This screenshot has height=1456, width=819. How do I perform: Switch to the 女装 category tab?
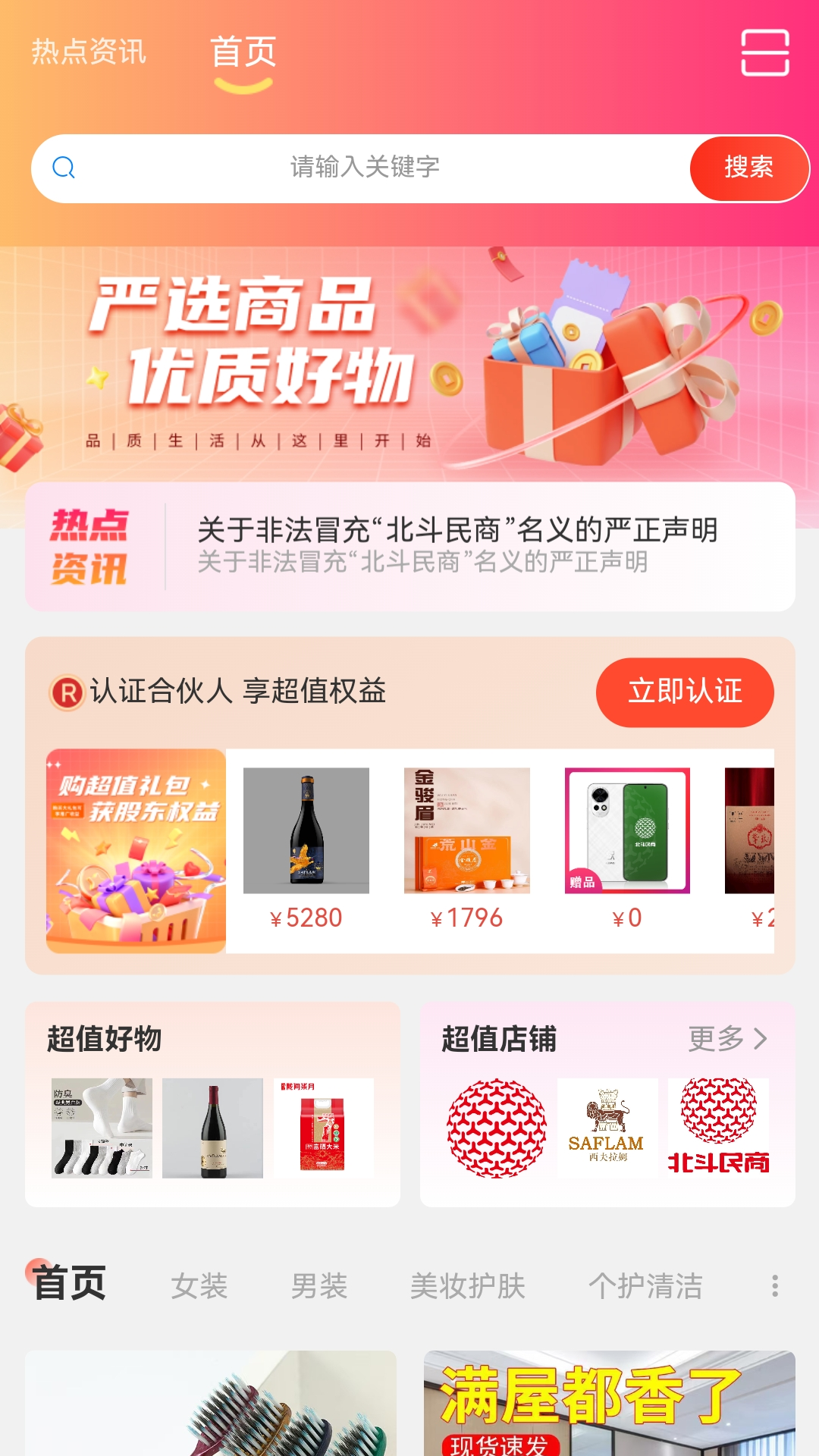coord(202,1283)
